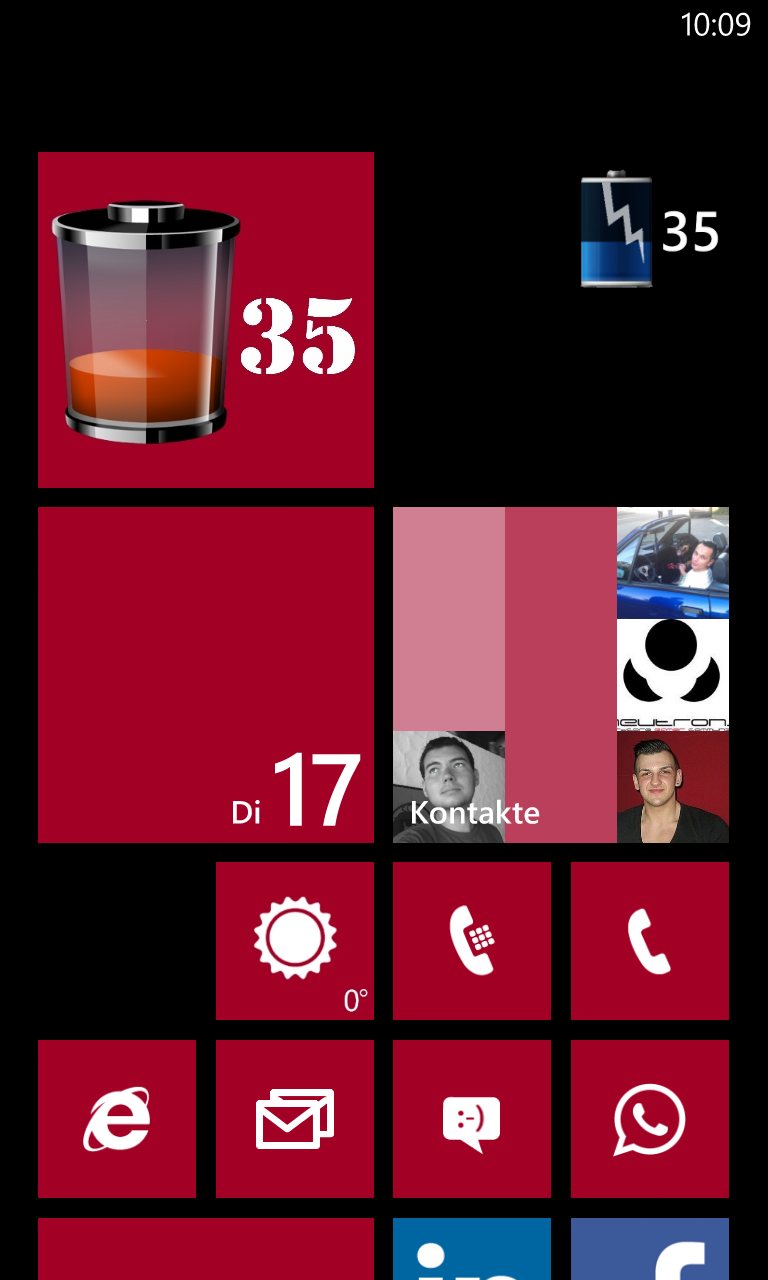Open the calendar tile showing Di 17
This screenshot has height=1280, width=768.
coord(206,675)
